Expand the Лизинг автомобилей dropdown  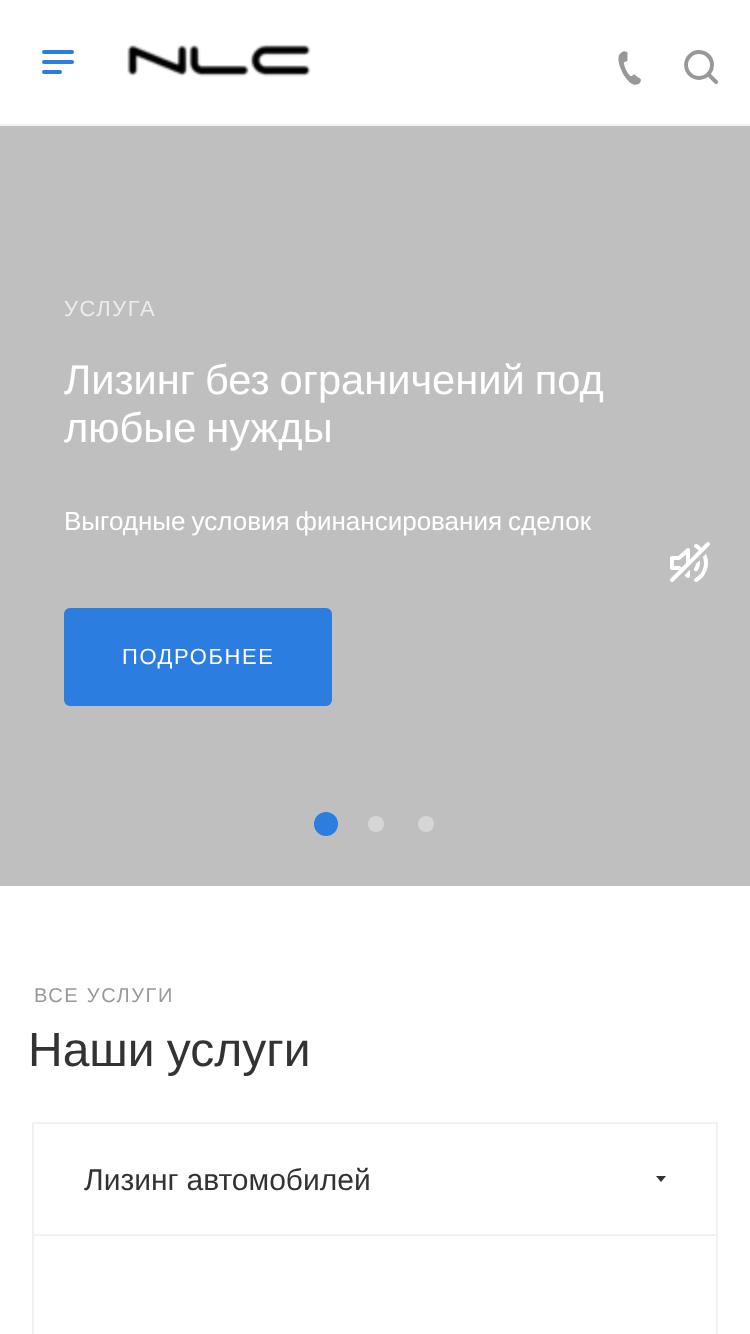375,1180
